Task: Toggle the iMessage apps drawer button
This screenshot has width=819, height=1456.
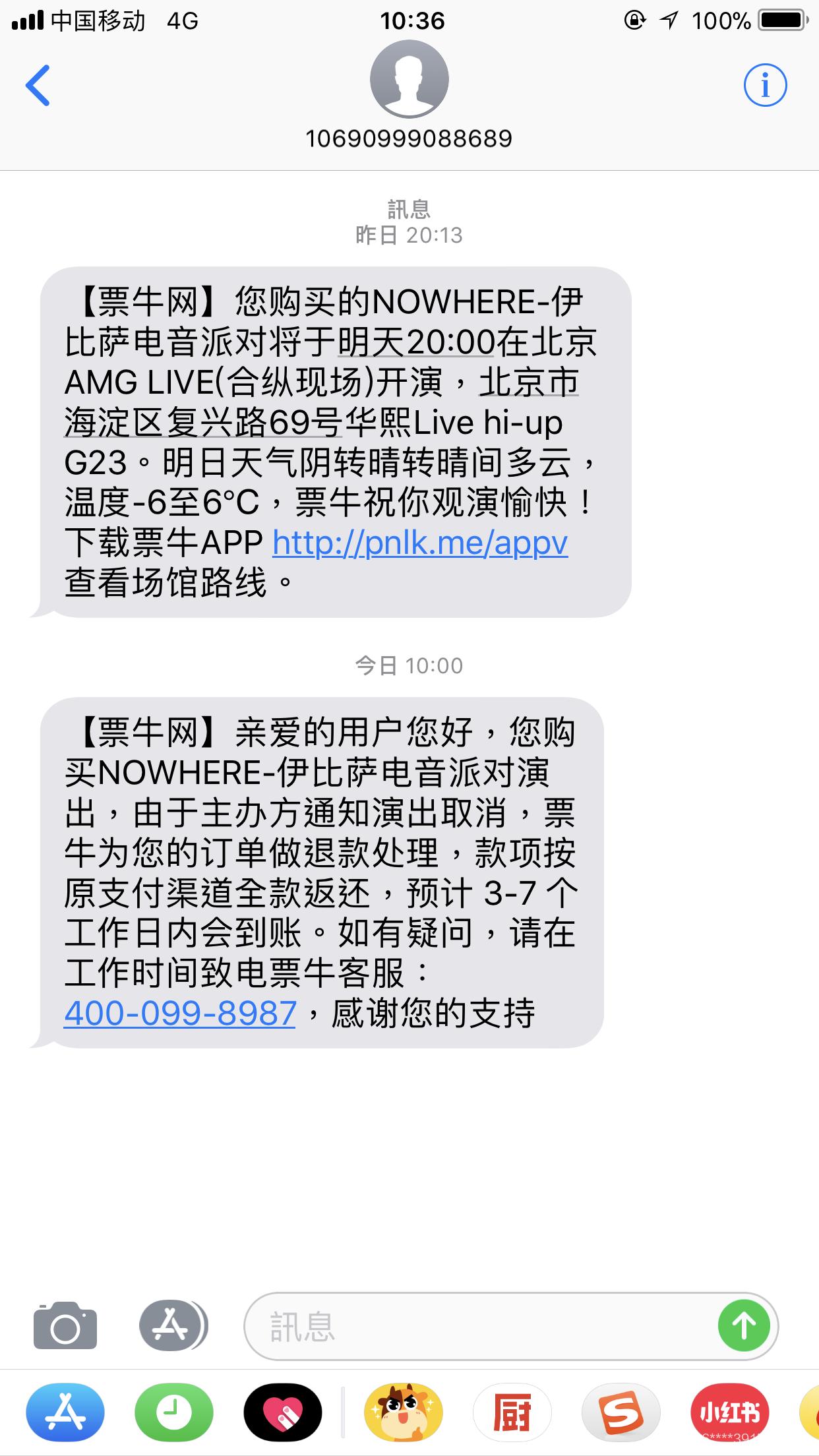Action: [x=173, y=1326]
